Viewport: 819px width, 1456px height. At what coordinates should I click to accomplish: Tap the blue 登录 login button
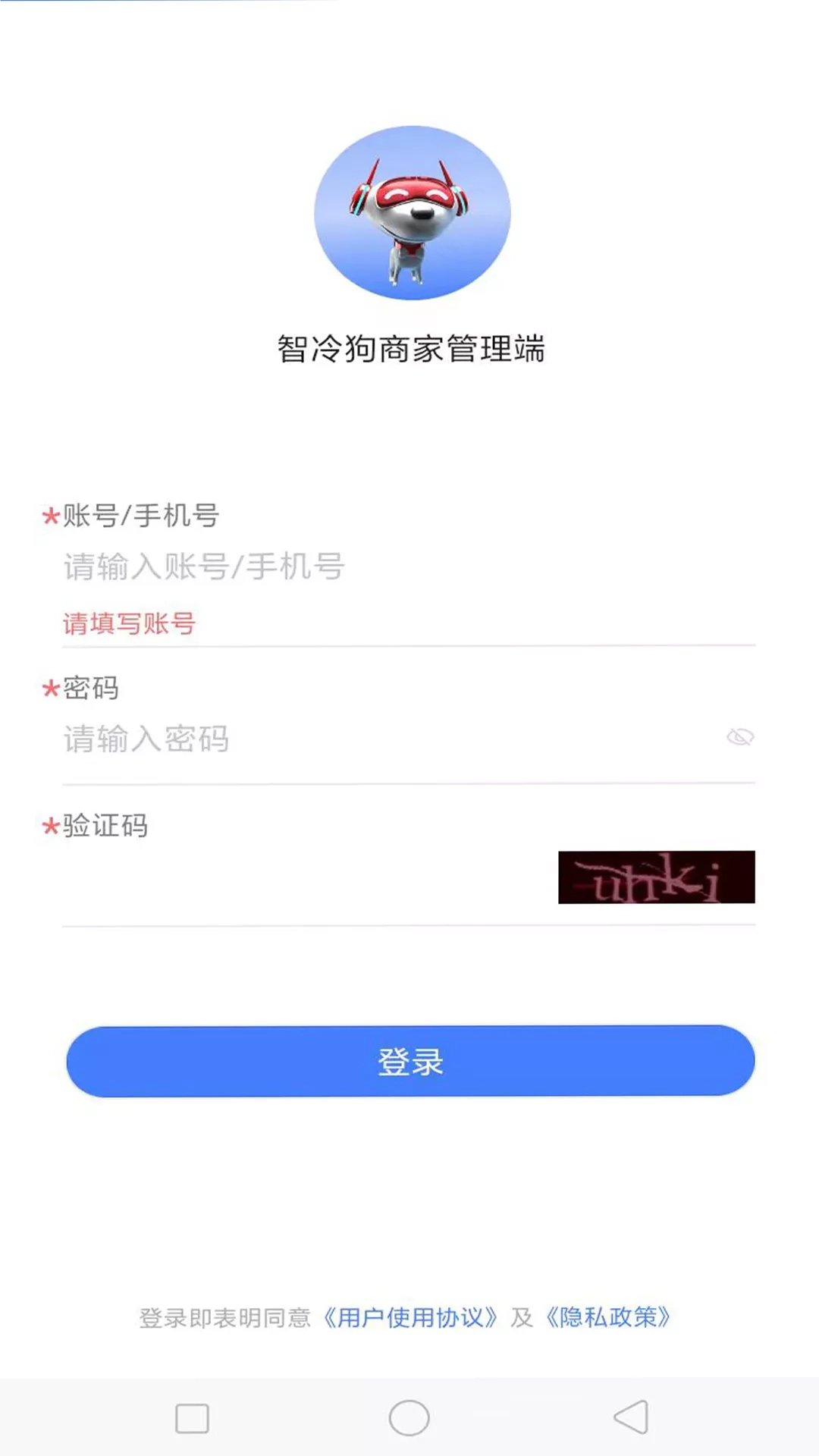coord(410,1061)
